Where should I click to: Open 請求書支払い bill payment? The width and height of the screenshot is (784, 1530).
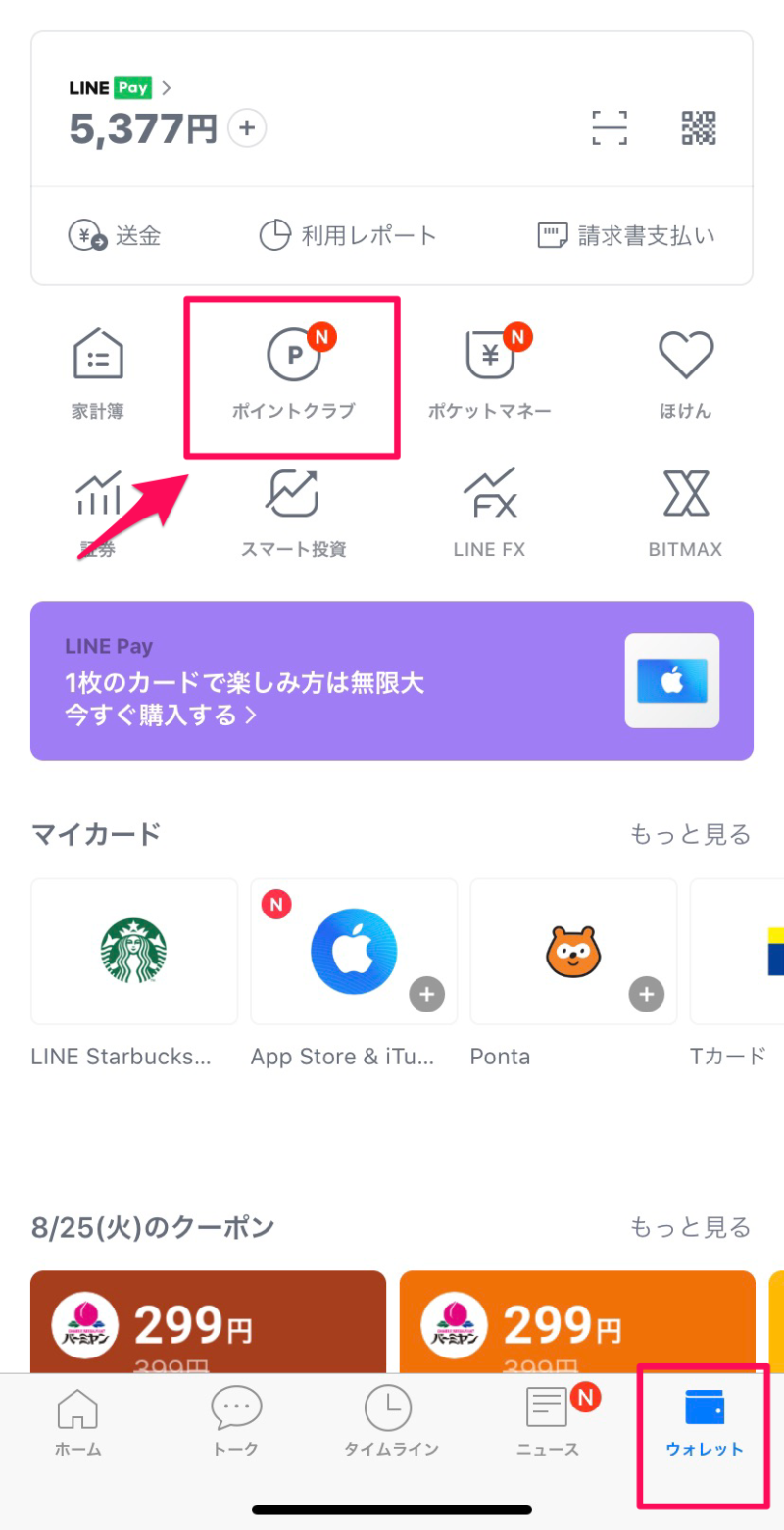[x=626, y=236]
